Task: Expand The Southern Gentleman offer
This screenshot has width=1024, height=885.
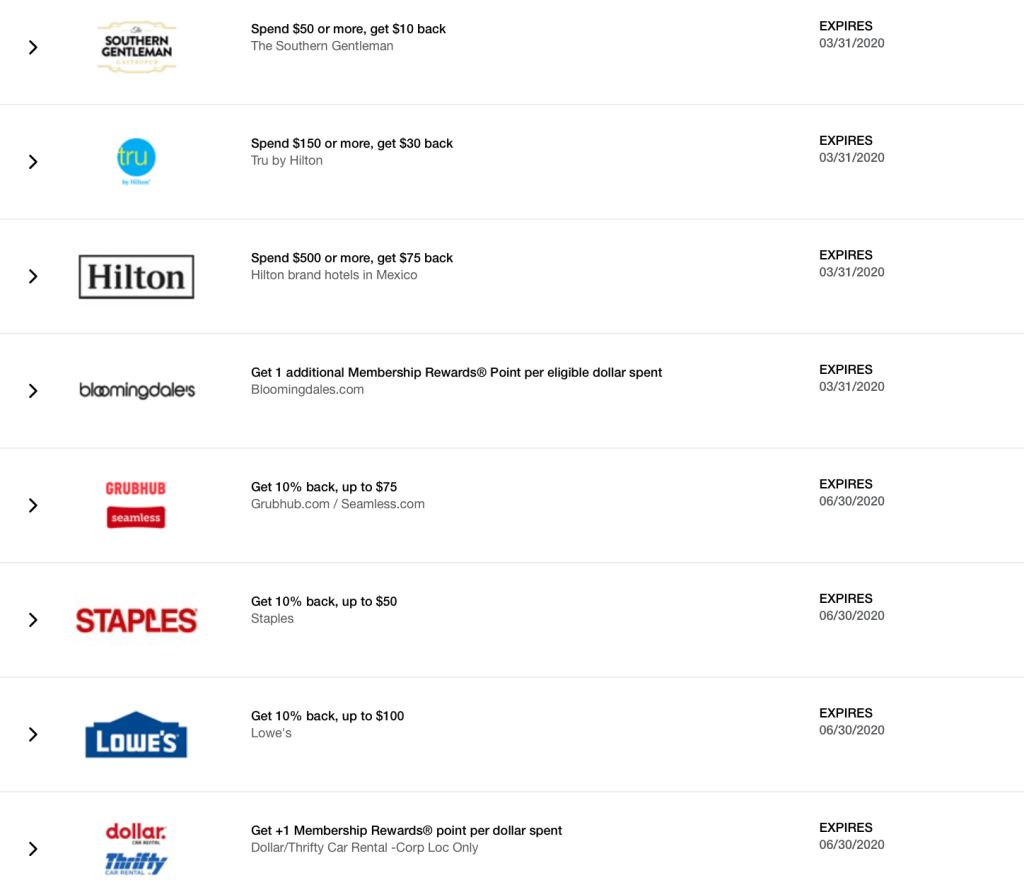Action: [33, 47]
